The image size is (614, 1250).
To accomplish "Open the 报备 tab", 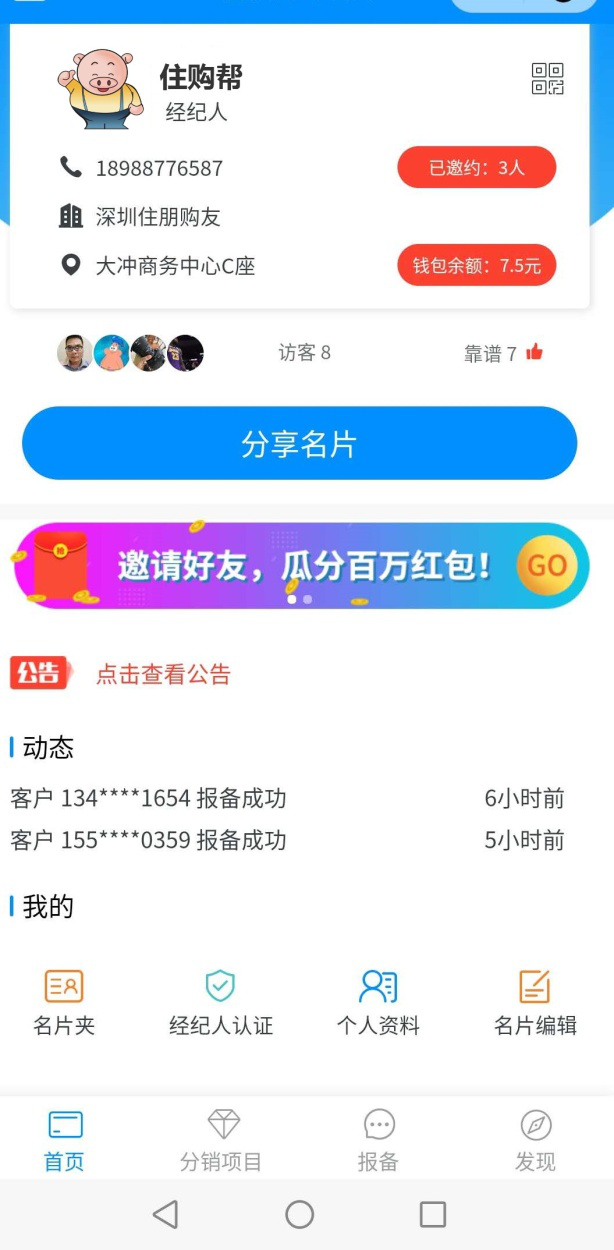I will pyautogui.click(x=378, y=1140).
